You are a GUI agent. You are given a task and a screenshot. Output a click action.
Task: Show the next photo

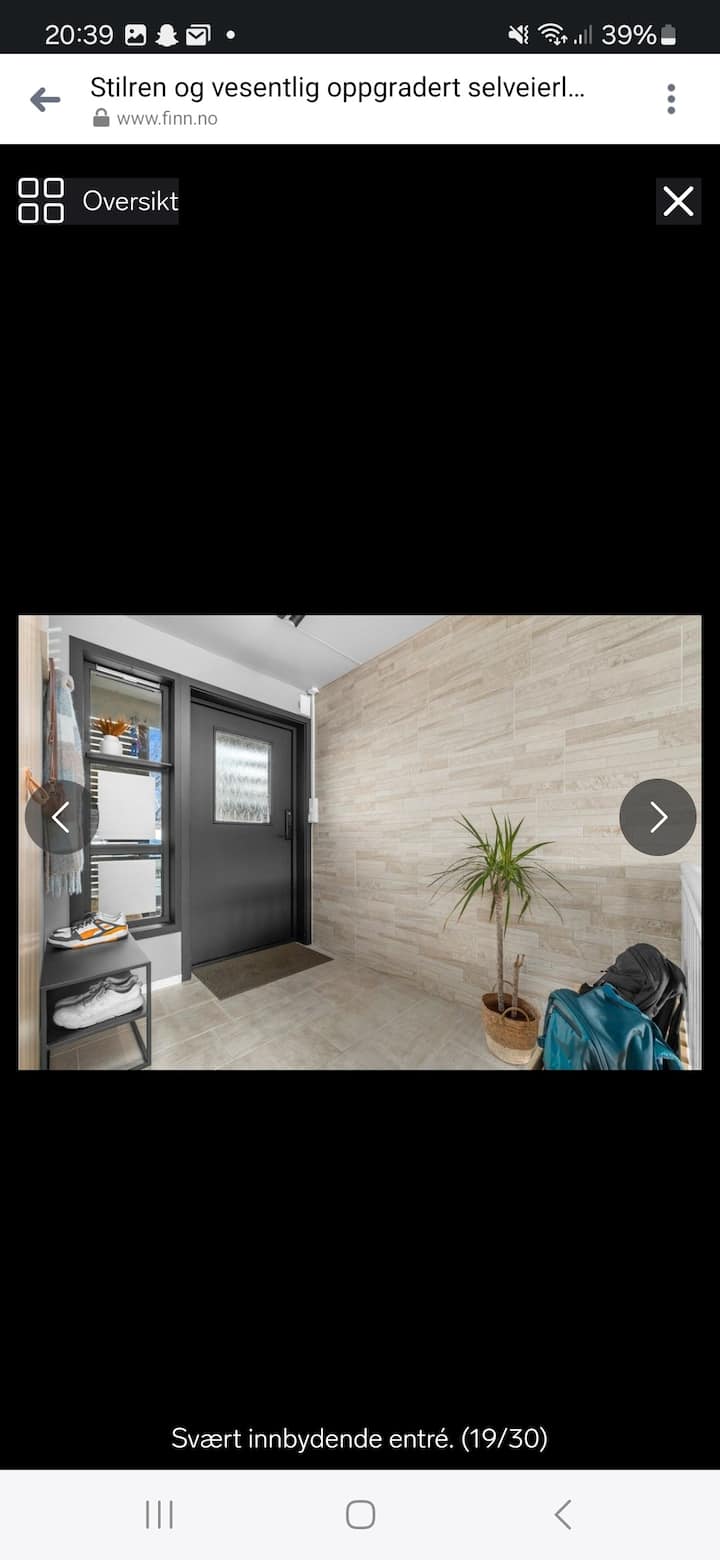click(x=658, y=817)
